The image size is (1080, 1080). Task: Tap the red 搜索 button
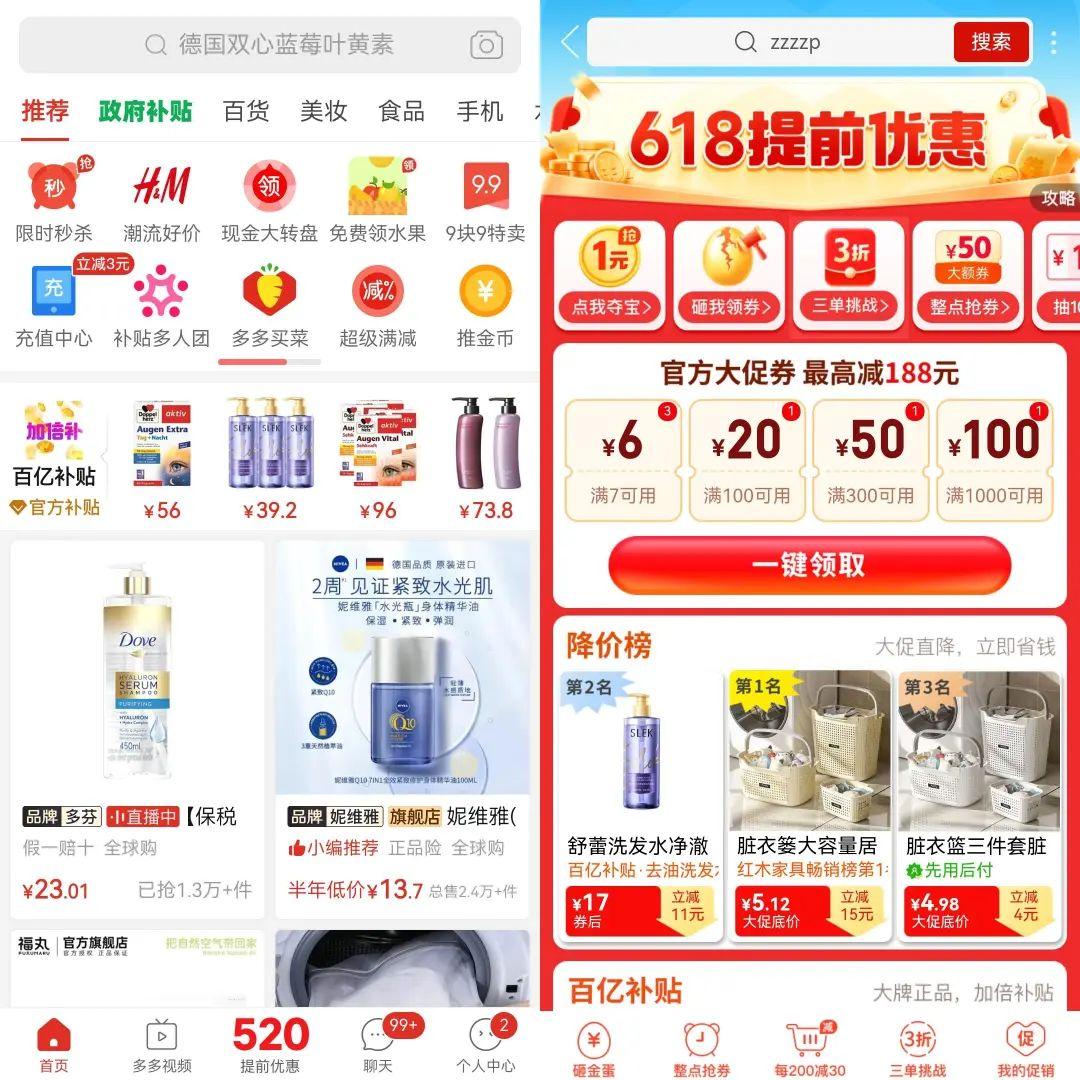click(x=990, y=42)
